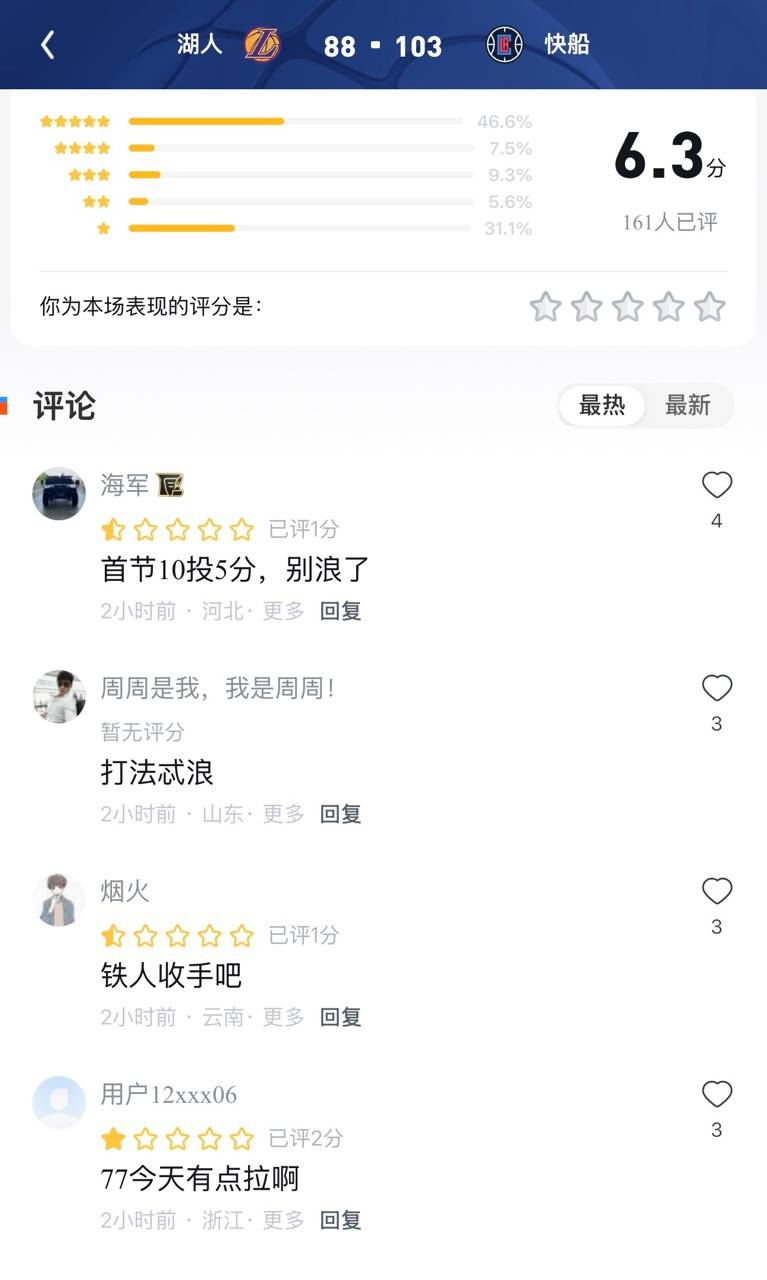Open 更多 options on 海军's comment
Screen dimensions: 767x1280
point(283,611)
